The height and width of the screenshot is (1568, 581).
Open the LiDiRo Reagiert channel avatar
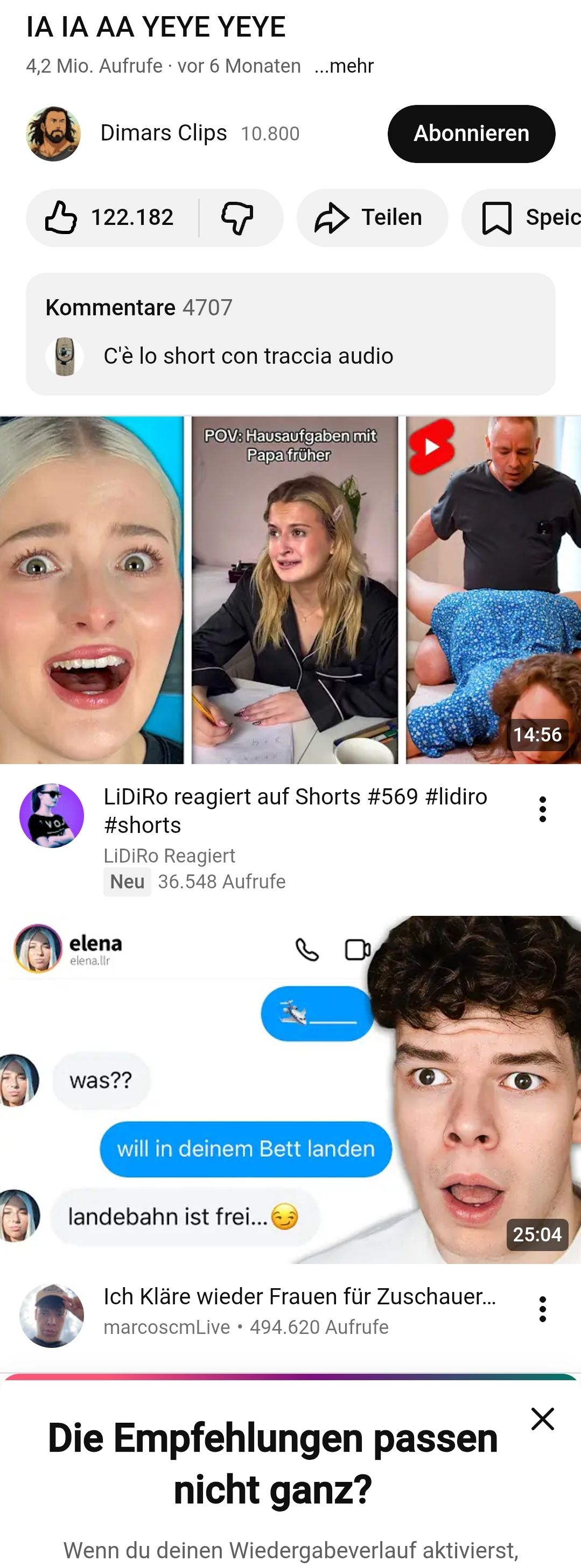click(52, 816)
